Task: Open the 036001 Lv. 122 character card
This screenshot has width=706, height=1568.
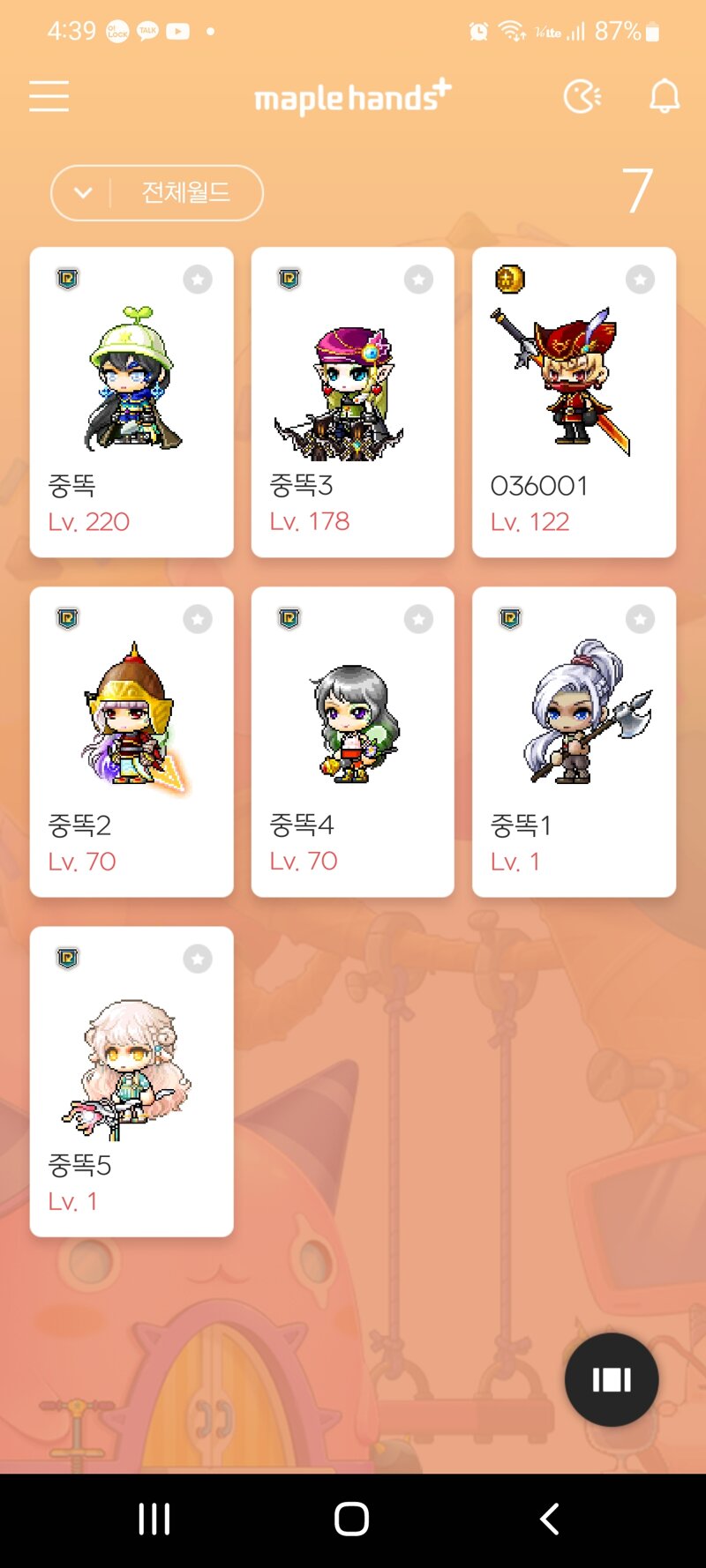Action: coord(574,401)
